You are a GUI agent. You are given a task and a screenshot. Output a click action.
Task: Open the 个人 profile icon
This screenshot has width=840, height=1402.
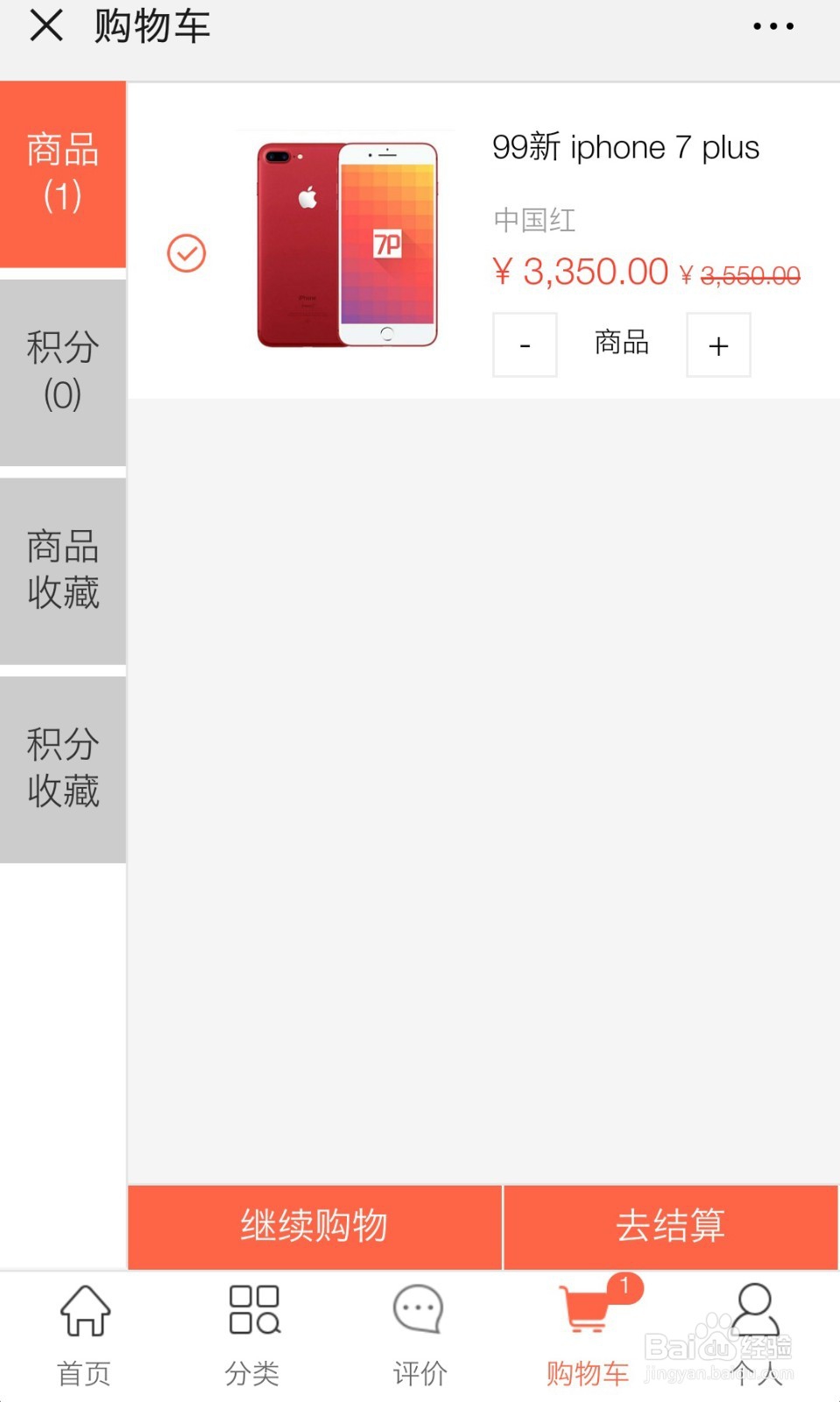[x=755, y=1332]
